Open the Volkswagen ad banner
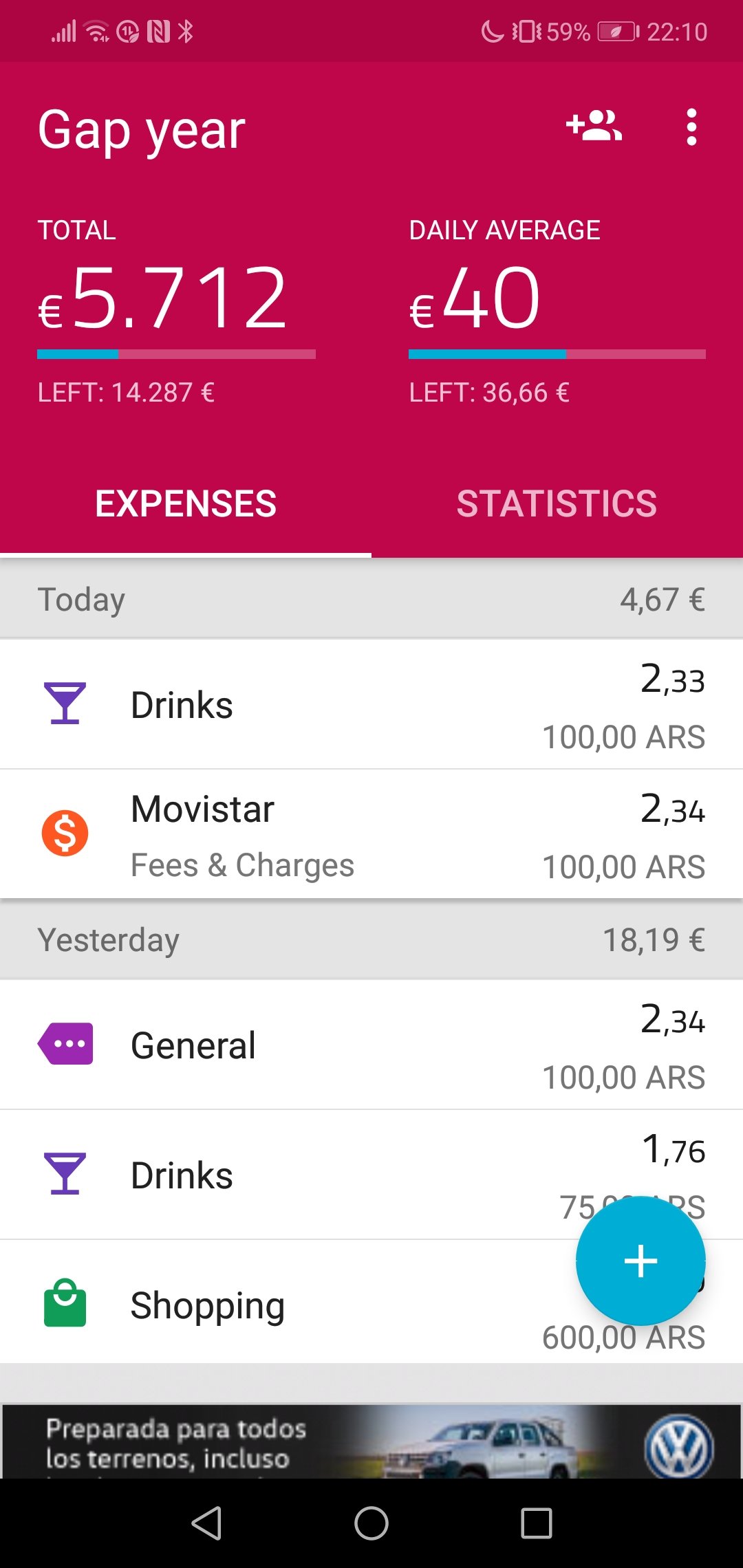The image size is (743, 1568). pyautogui.click(x=371, y=1441)
